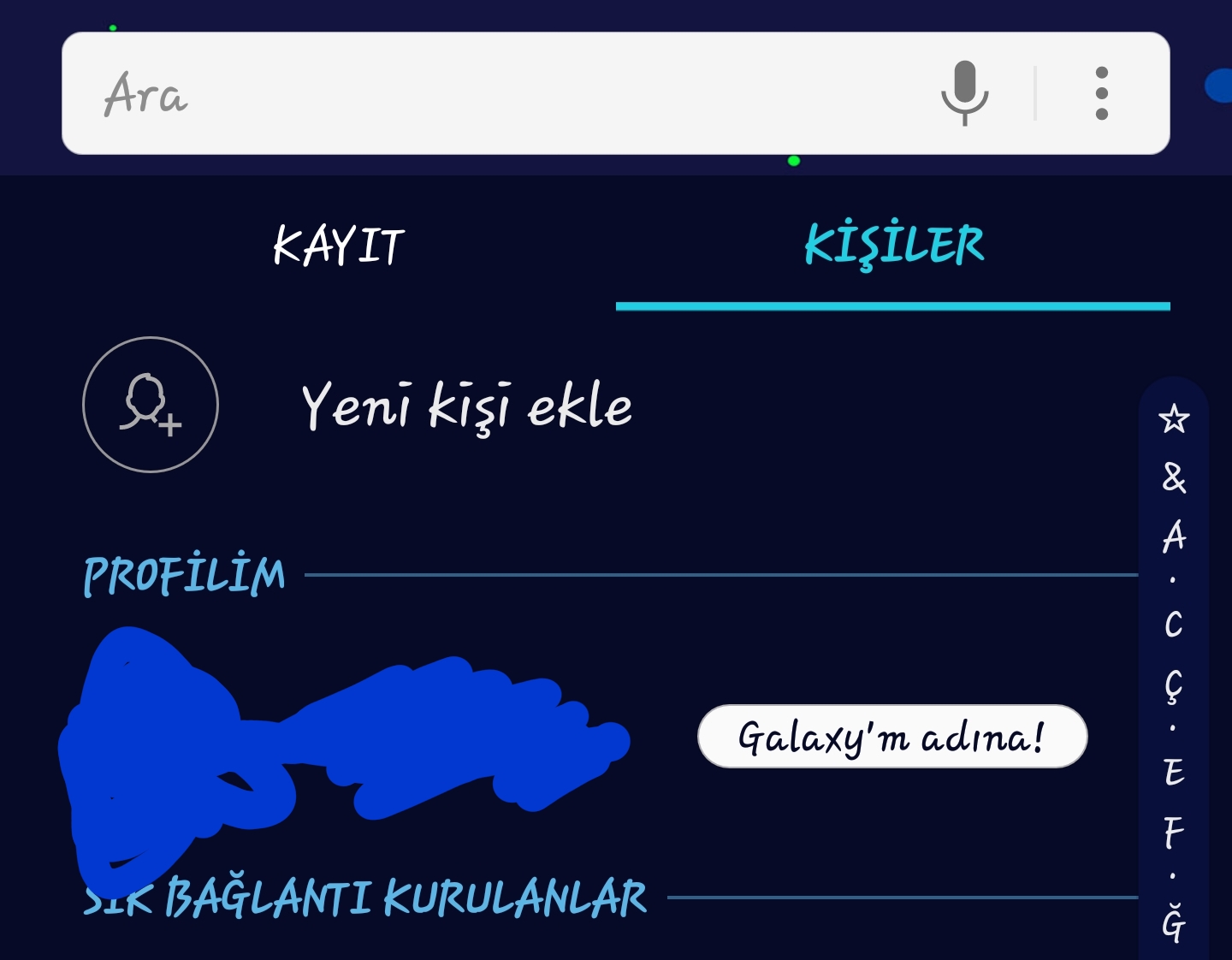Tap the Galaxy'm adına! button

(x=892, y=737)
